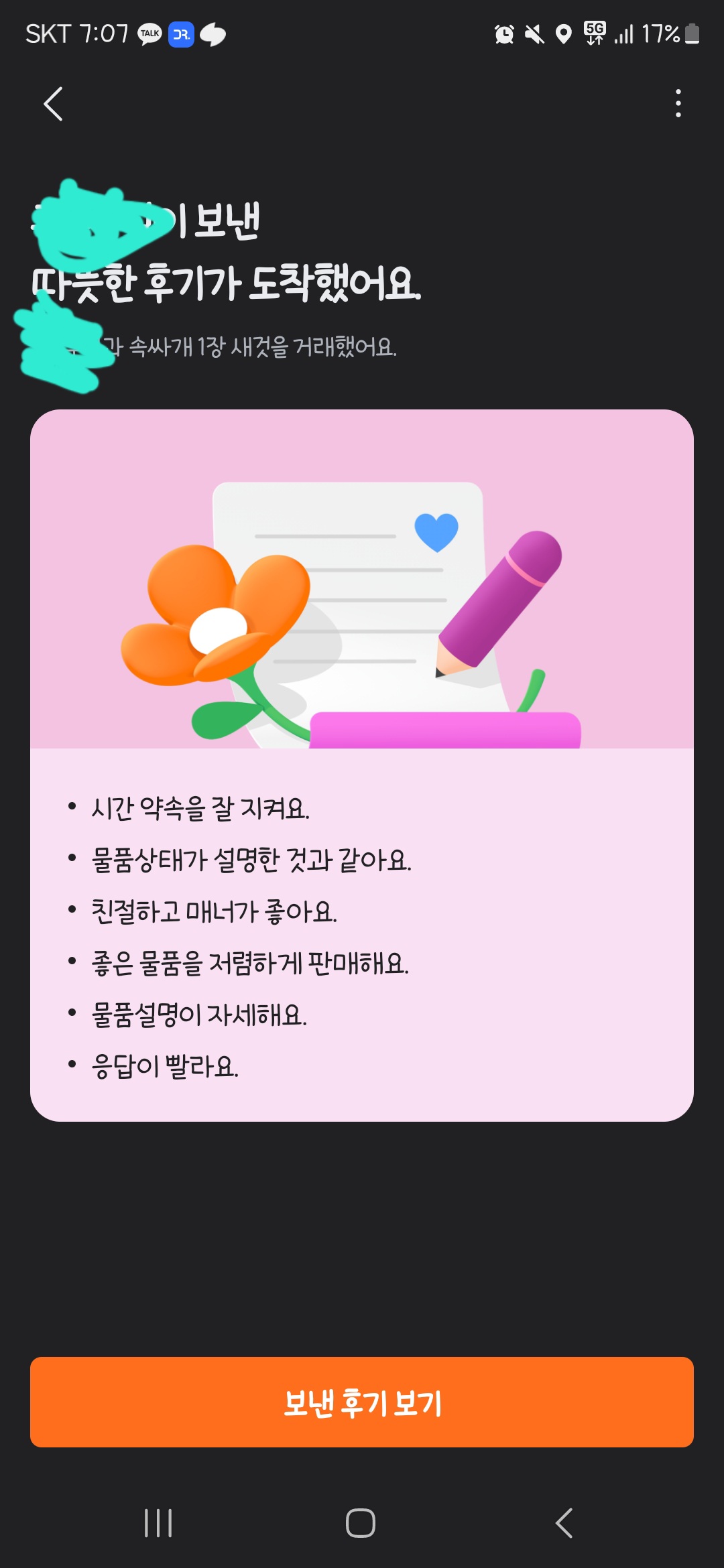The height and width of the screenshot is (1568, 724).
Task: Open the three-dot overflow menu
Action: [x=678, y=103]
